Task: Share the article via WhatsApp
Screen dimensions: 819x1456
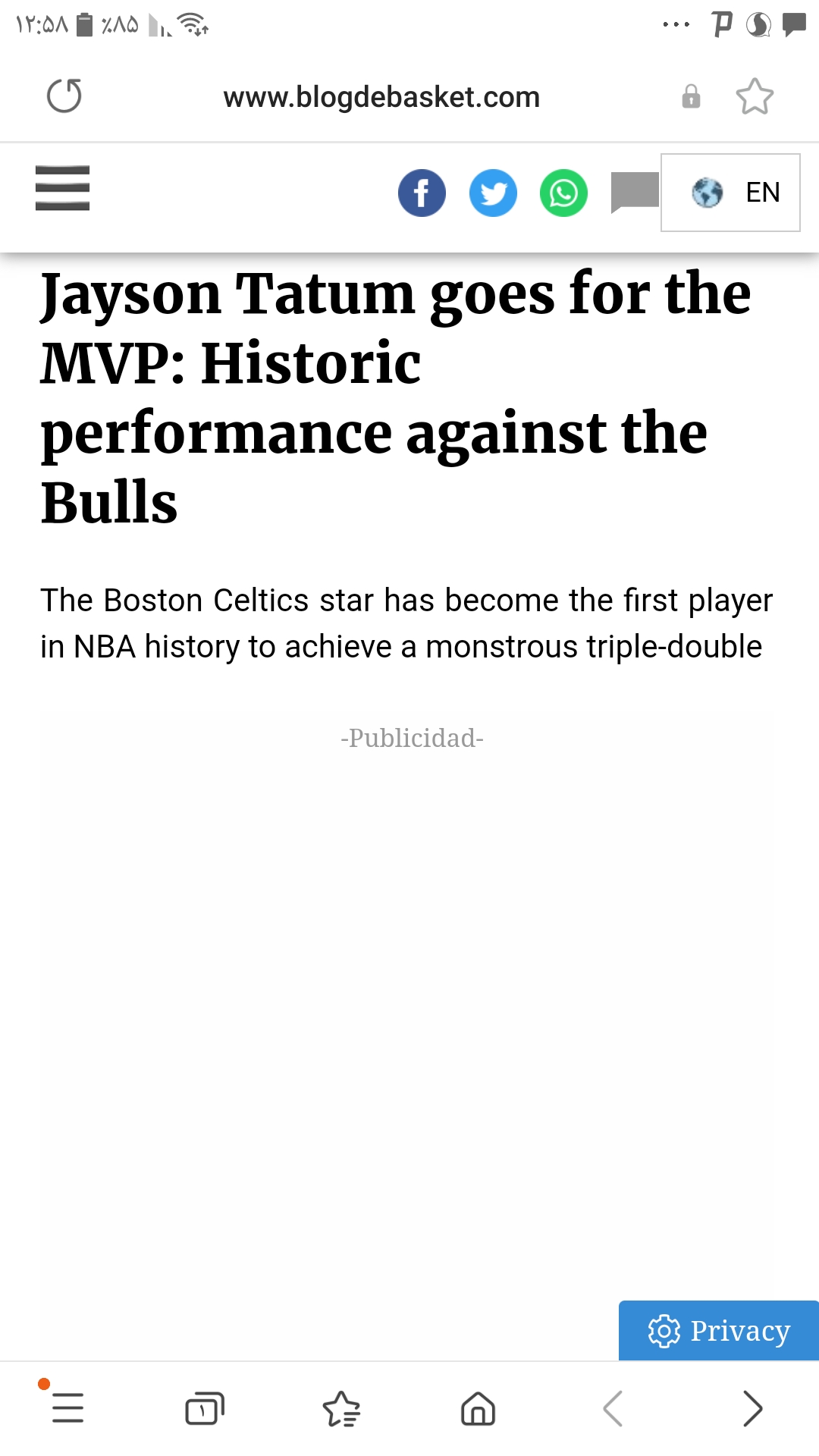Action: pos(563,193)
